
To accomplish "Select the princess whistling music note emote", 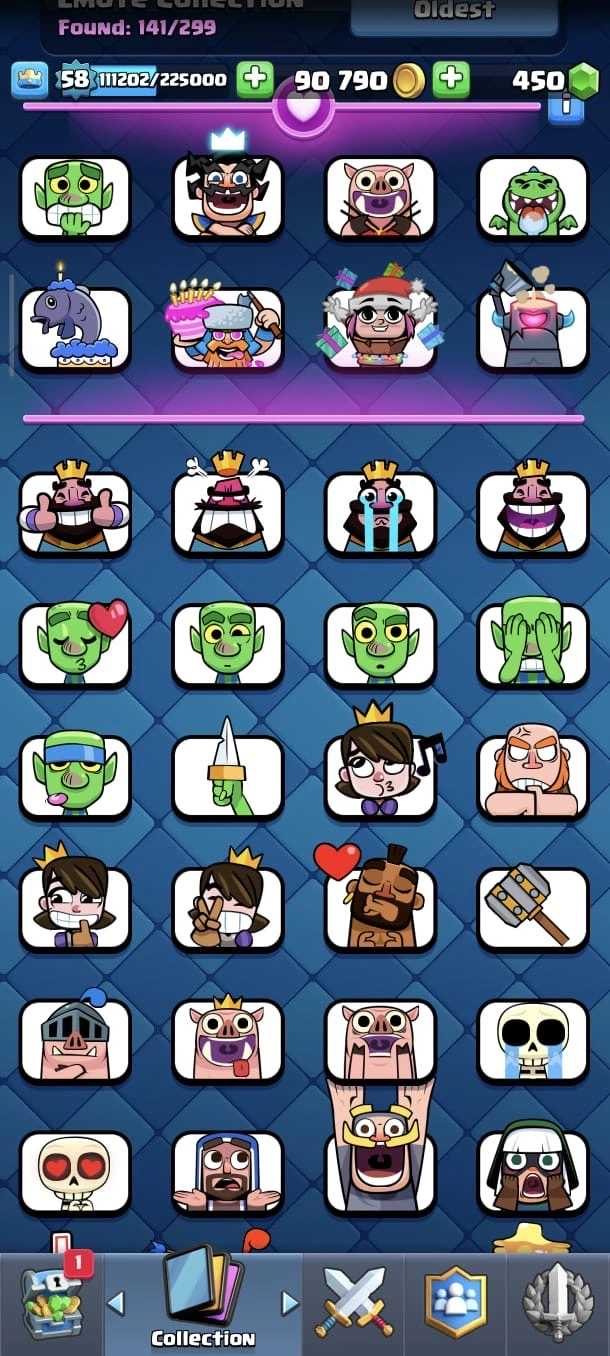I will (x=380, y=777).
